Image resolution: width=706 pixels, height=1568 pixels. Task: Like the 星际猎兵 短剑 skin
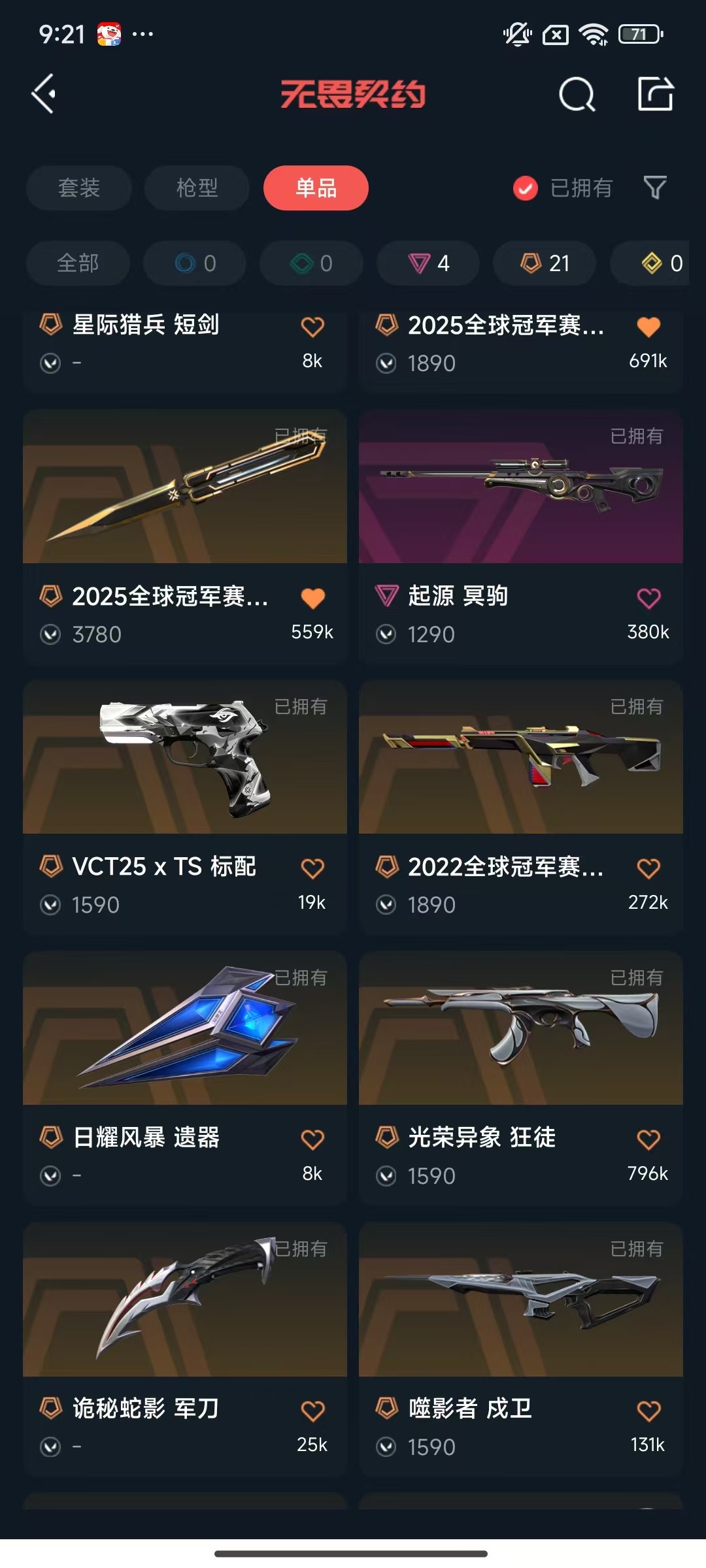pyautogui.click(x=312, y=327)
